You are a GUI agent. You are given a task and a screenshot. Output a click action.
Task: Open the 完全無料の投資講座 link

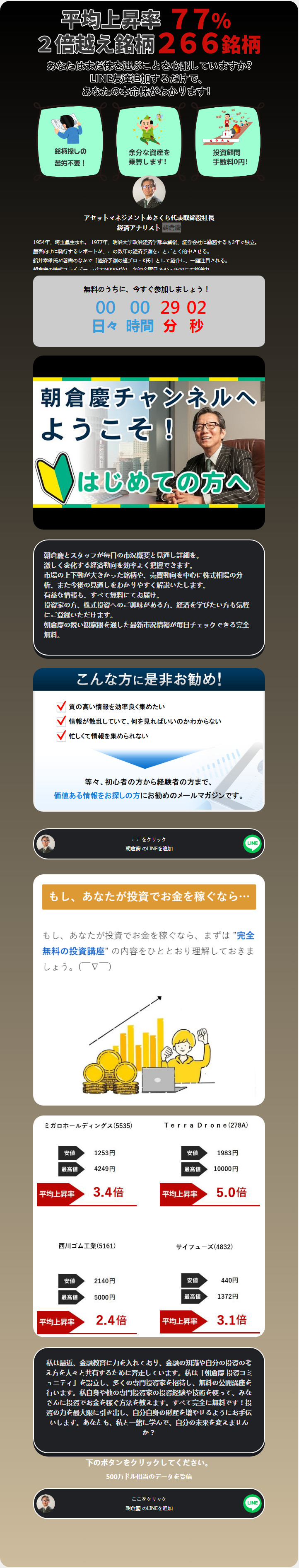point(73,950)
